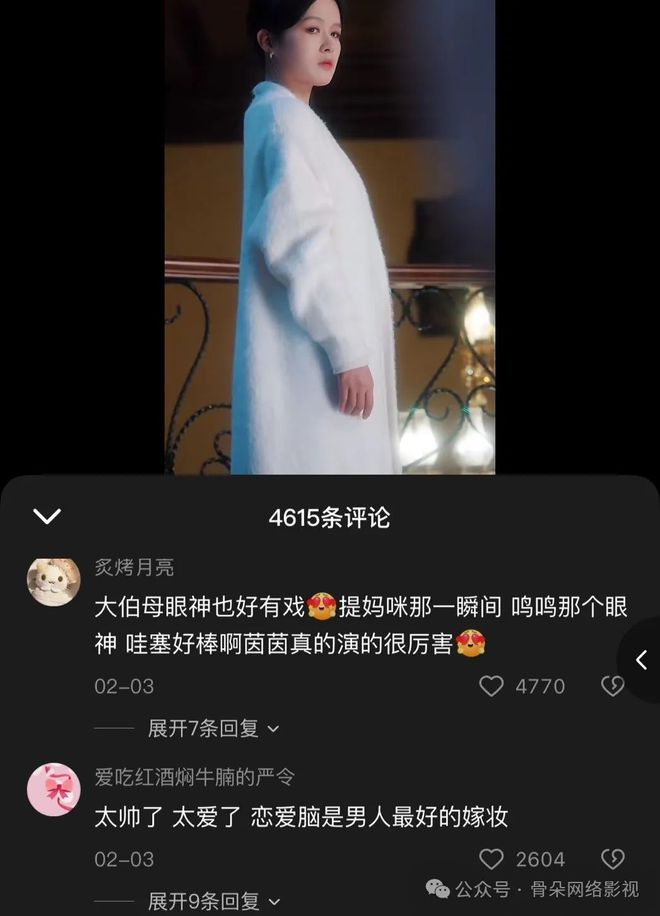Tap the side arrow tab on the right edge
This screenshot has height=916, width=660.
click(641, 660)
